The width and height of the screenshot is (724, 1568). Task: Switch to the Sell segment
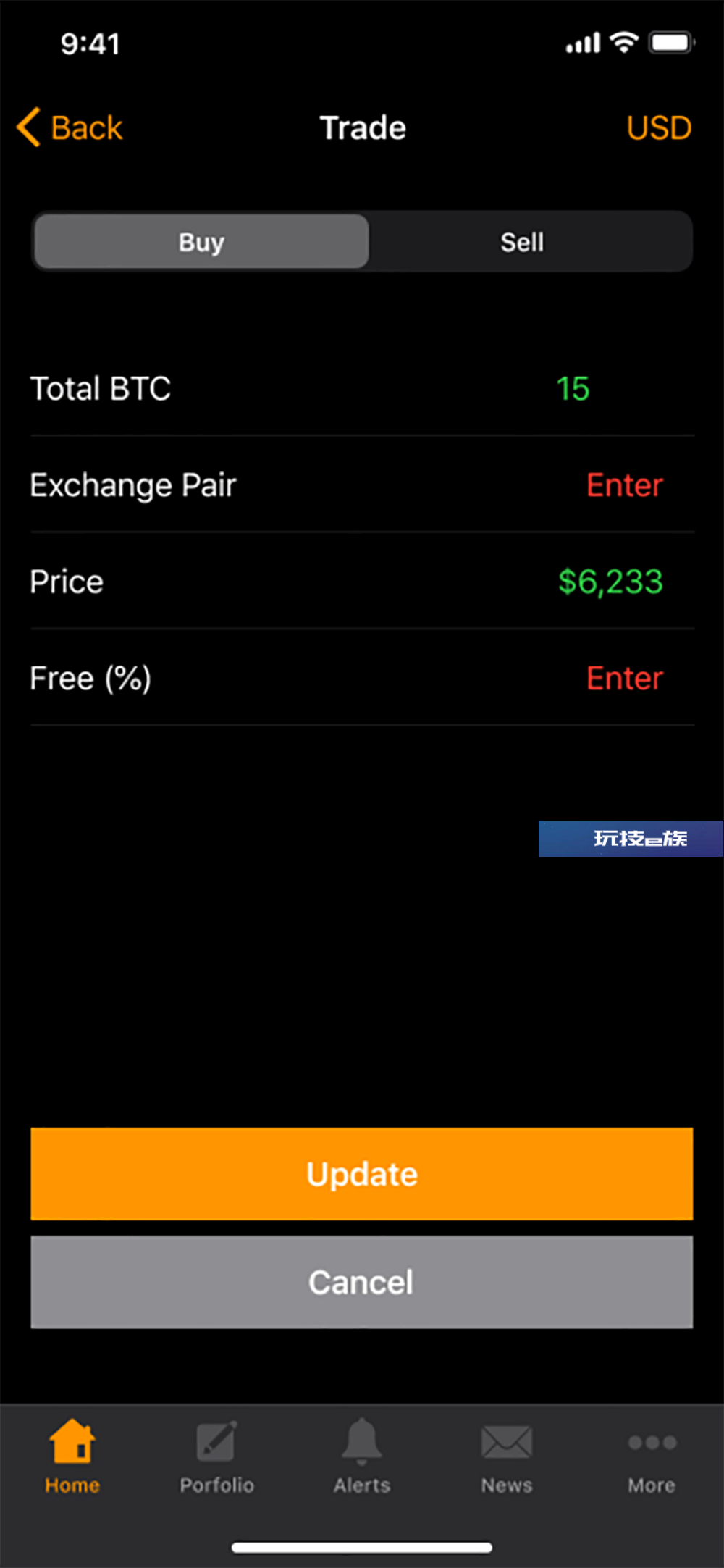pos(522,241)
